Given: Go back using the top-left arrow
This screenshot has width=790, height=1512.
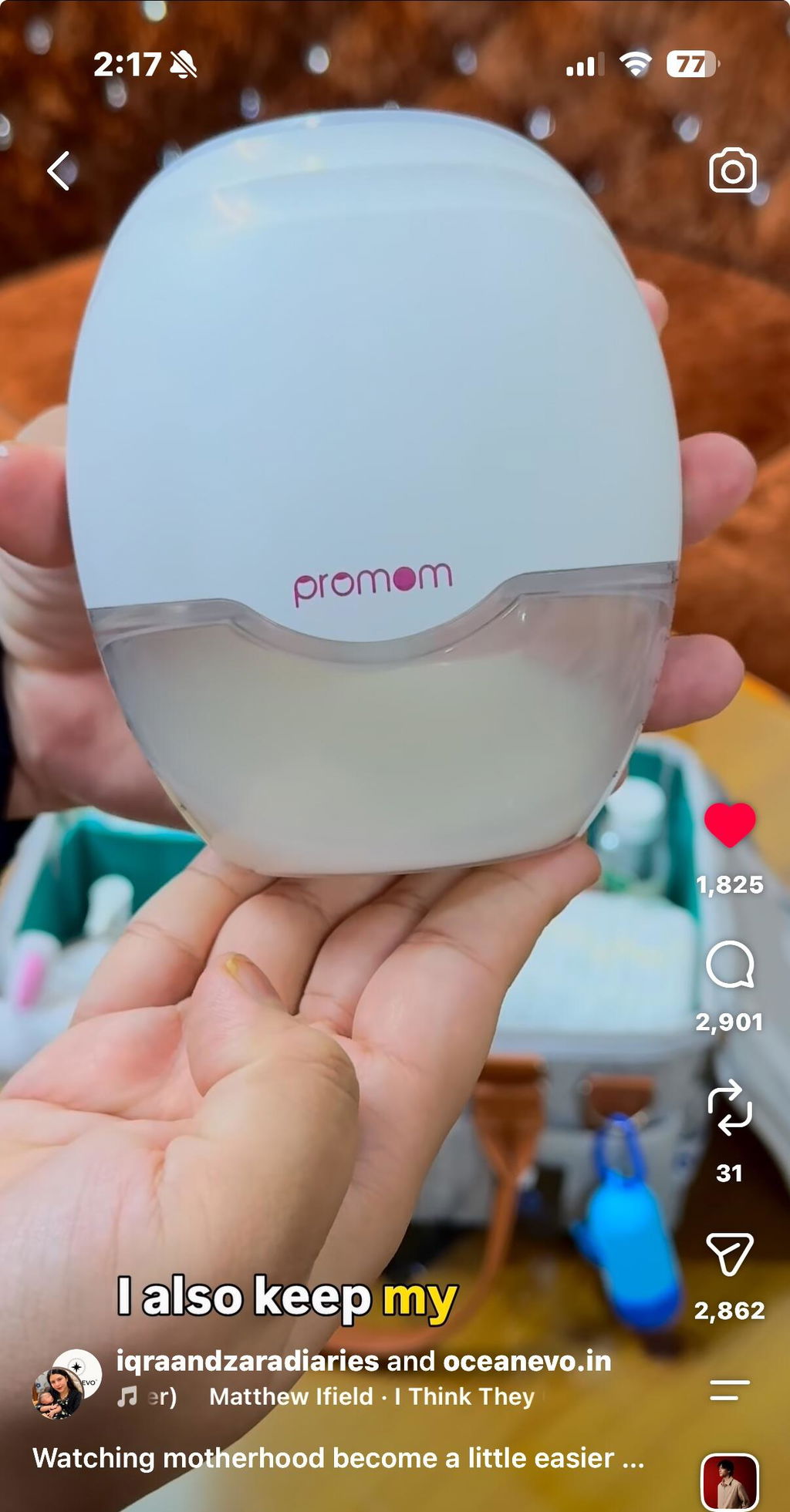Looking at the screenshot, I should pyautogui.click(x=62, y=170).
